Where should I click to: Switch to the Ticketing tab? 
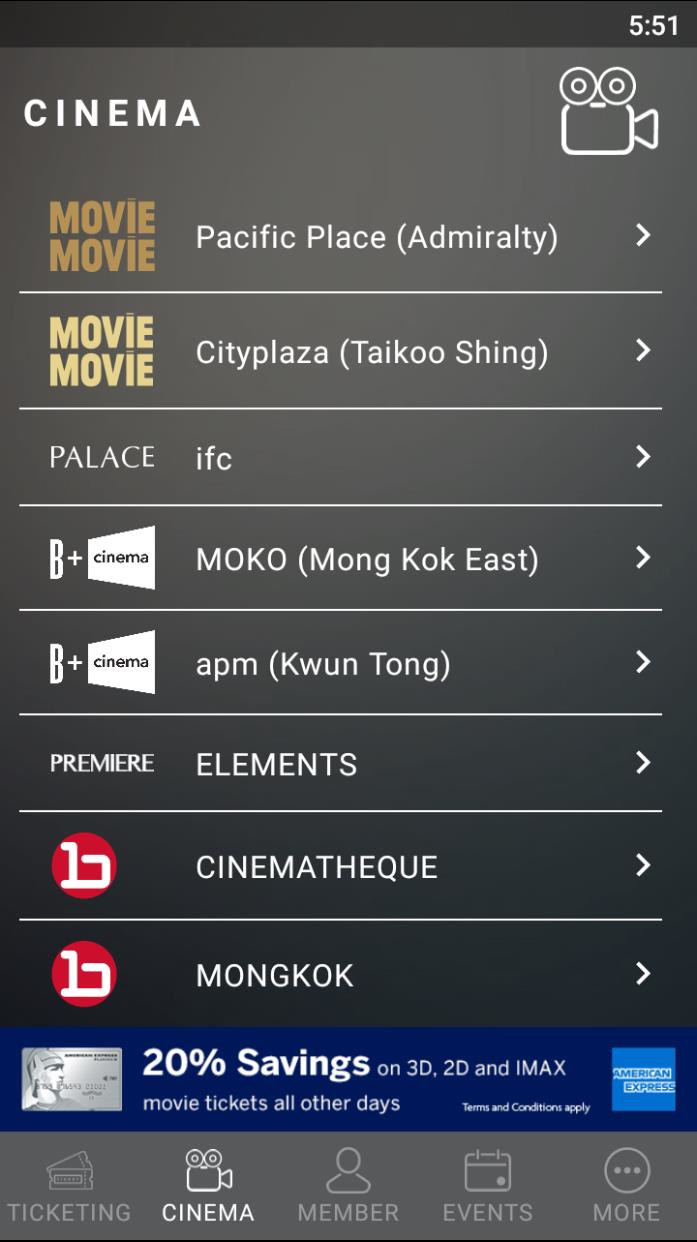tap(69, 1187)
